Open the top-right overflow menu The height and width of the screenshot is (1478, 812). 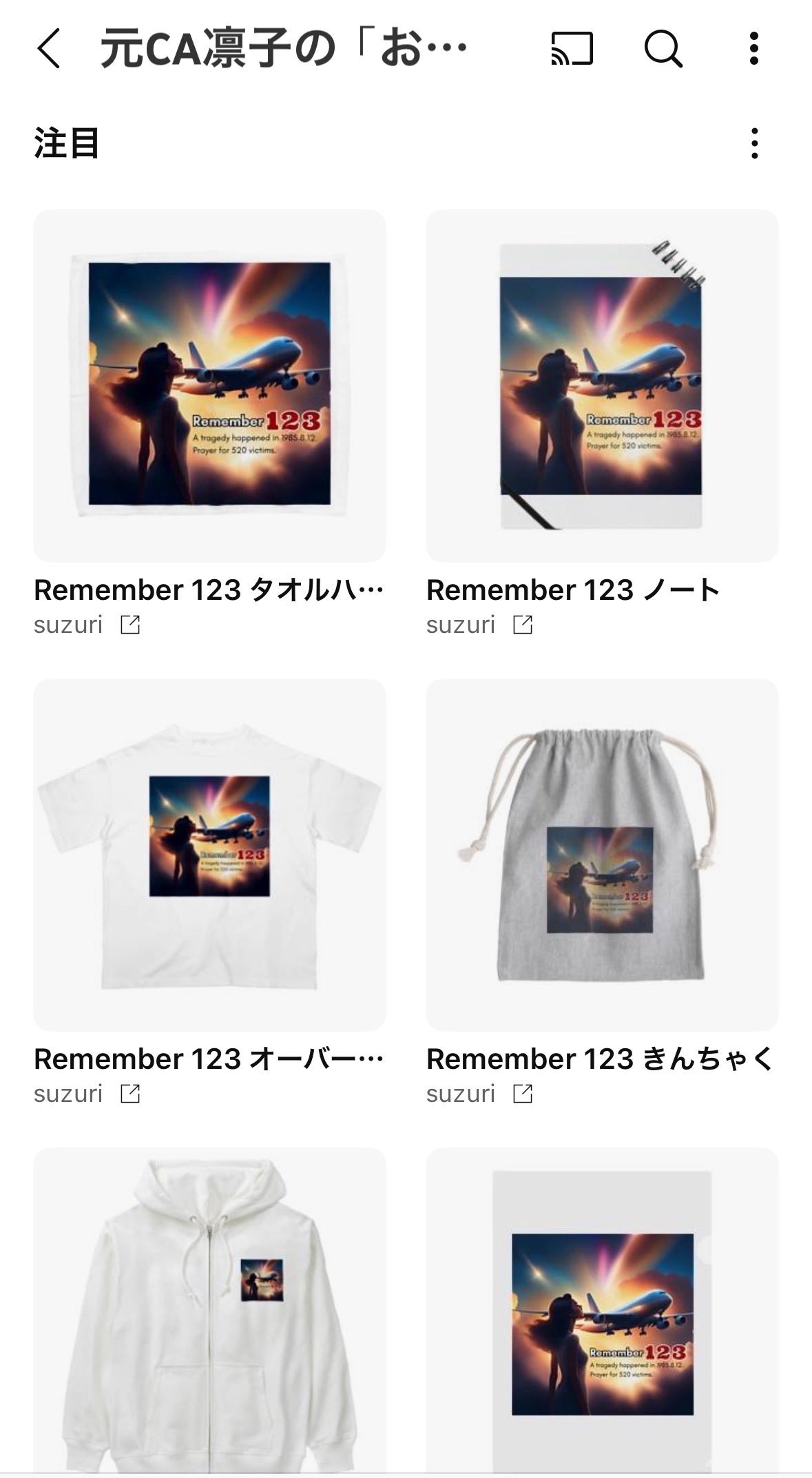click(754, 49)
